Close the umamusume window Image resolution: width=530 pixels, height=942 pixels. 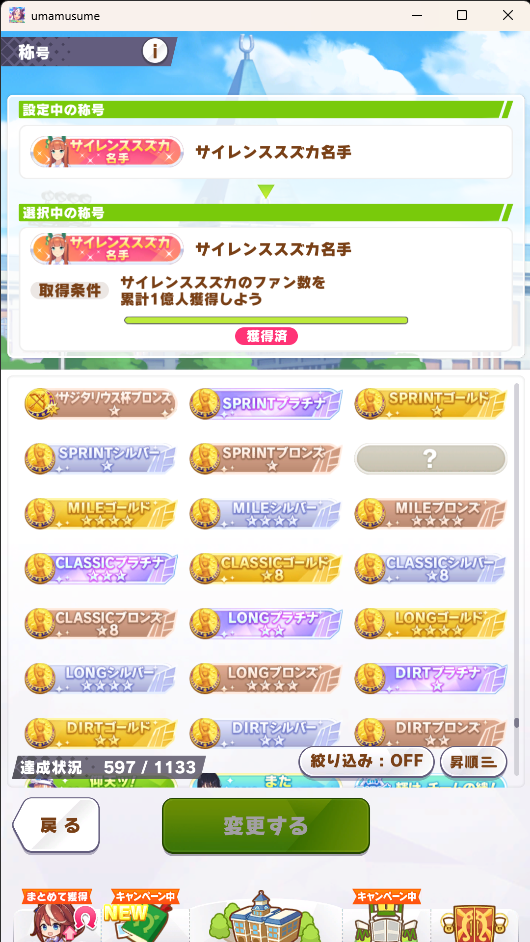(x=508, y=16)
